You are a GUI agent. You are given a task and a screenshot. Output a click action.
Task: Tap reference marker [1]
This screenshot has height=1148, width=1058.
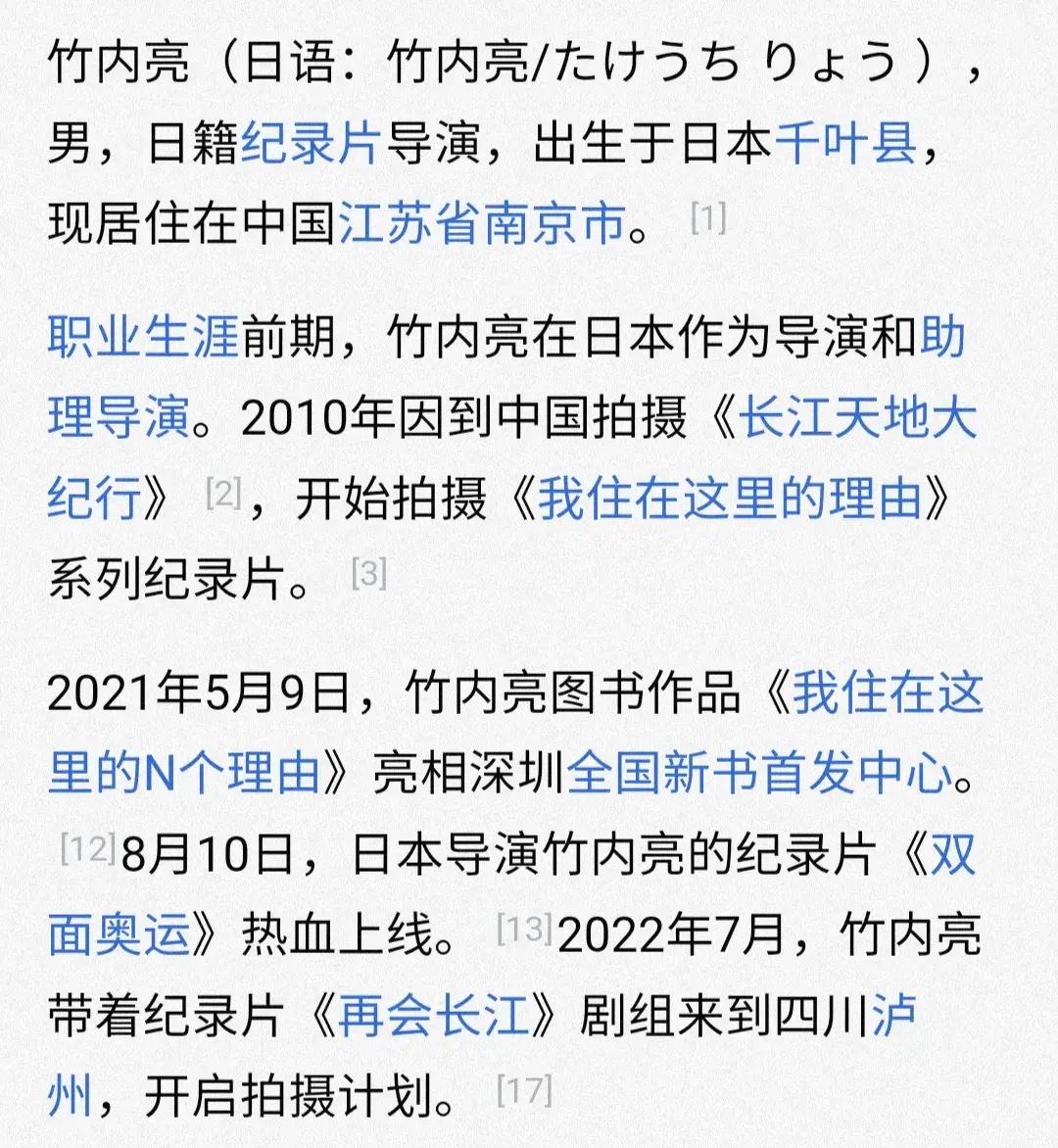(x=707, y=217)
